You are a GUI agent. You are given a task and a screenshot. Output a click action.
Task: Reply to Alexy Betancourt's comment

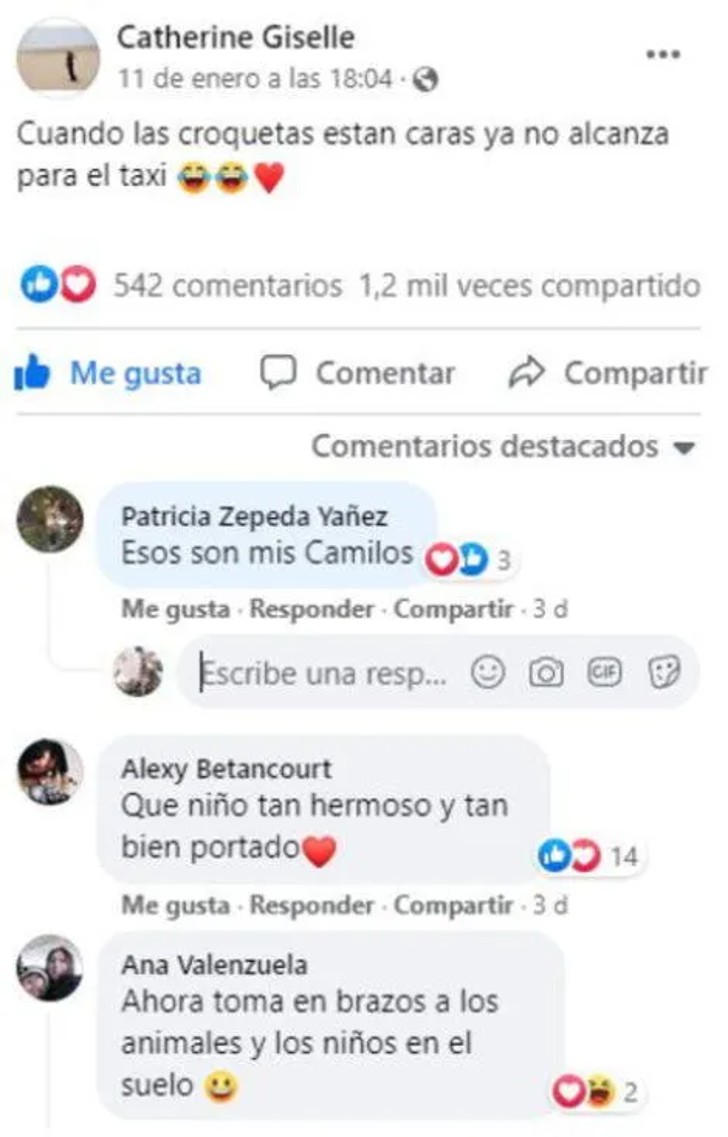(x=311, y=906)
